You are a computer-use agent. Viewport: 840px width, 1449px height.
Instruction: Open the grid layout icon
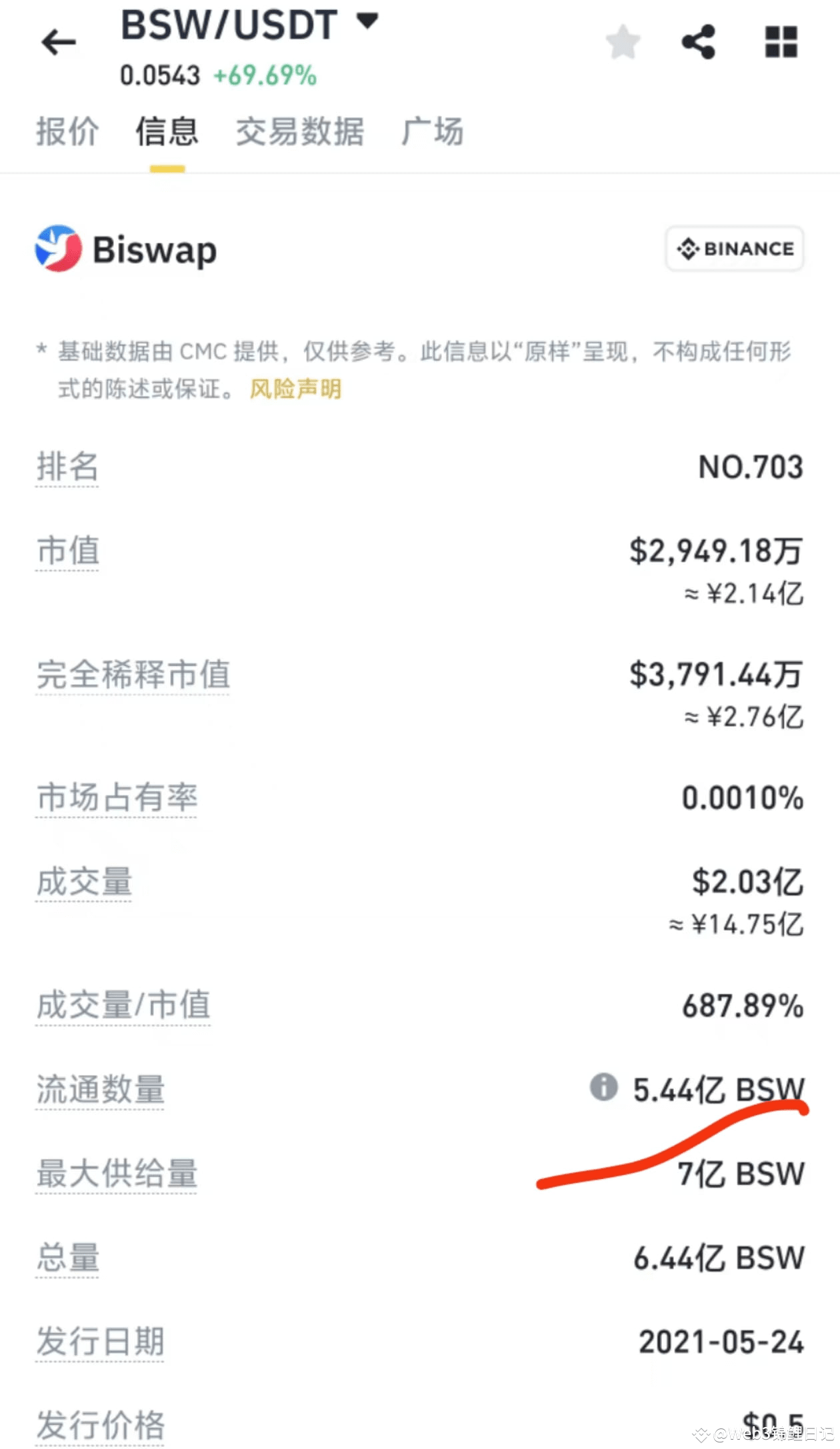[x=781, y=43]
